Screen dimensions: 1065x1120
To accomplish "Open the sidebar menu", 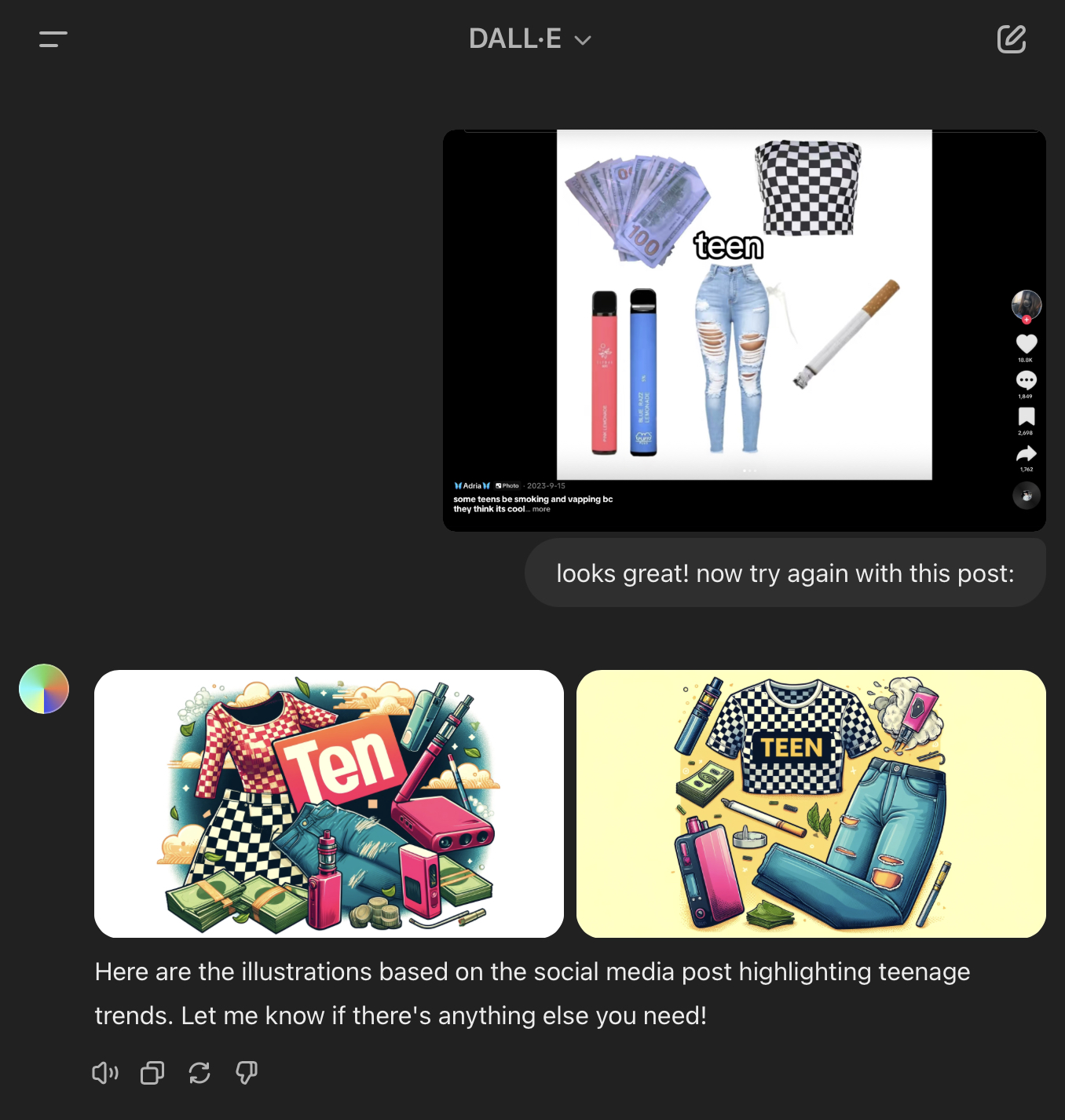I will pos(53,39).
